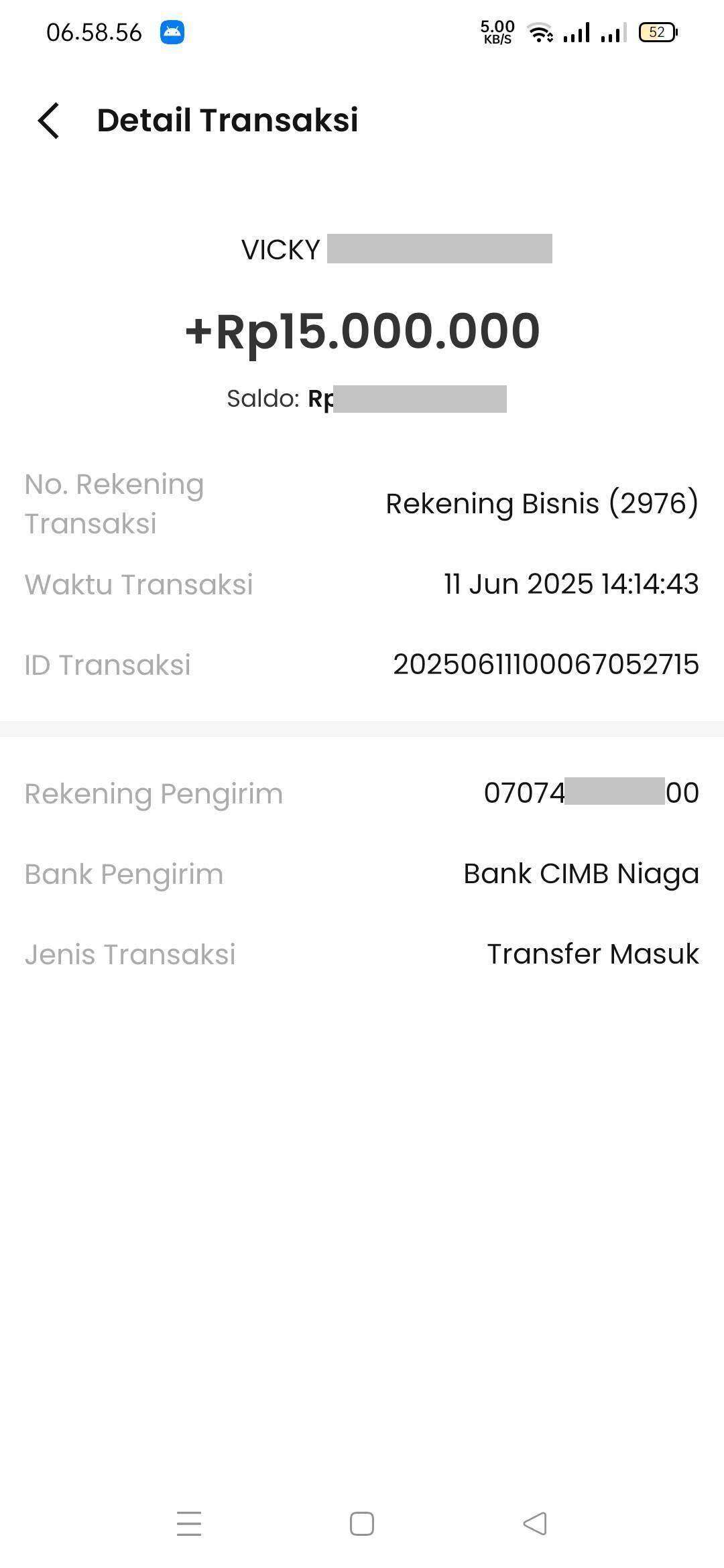The width and height of the screenshot is (724, 1568).
Task: Go back from Detail Transaksi
Action: [x=49, y=121]
